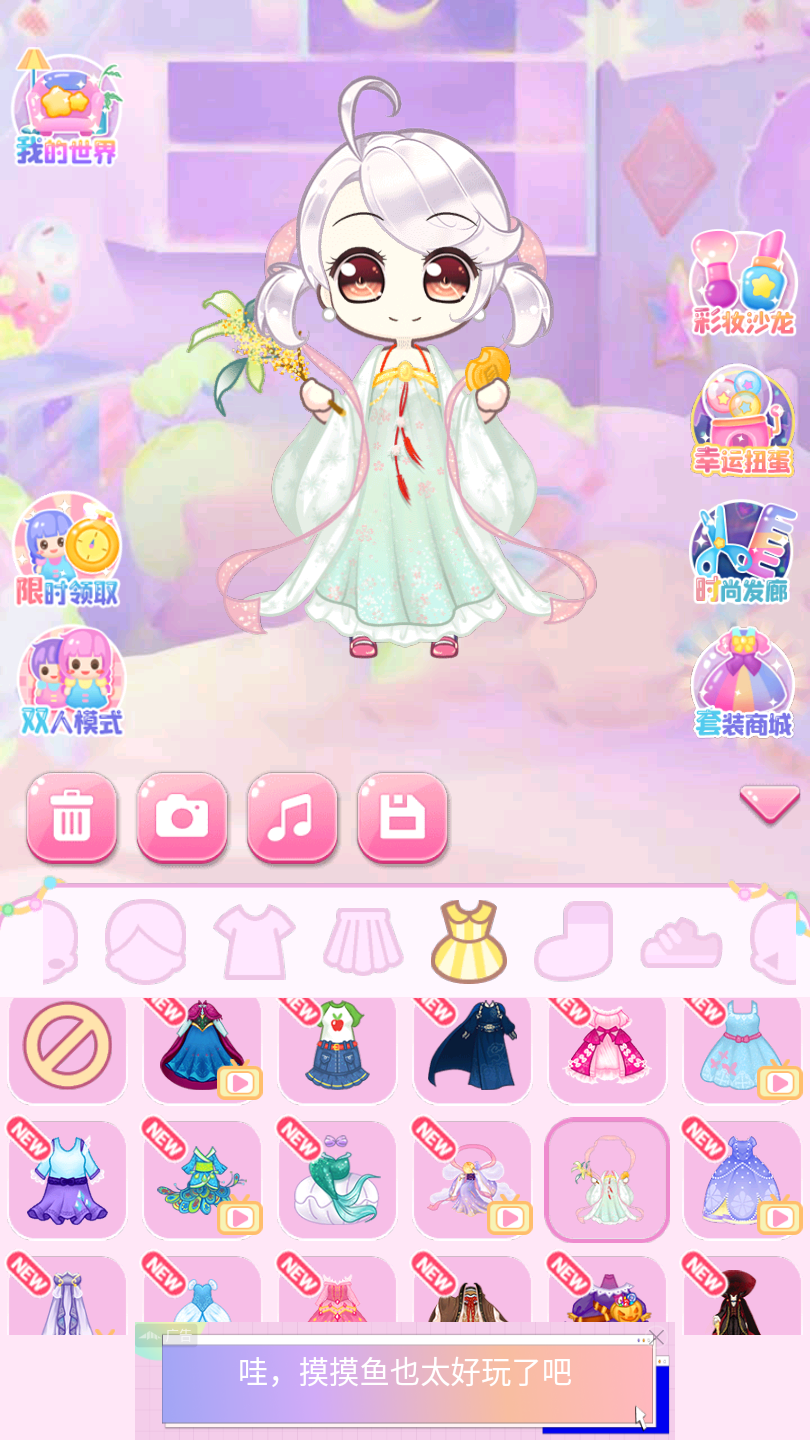Screen dimensions: 810x1440
Task: Take a photo with camera button
Action: point(182,818)
